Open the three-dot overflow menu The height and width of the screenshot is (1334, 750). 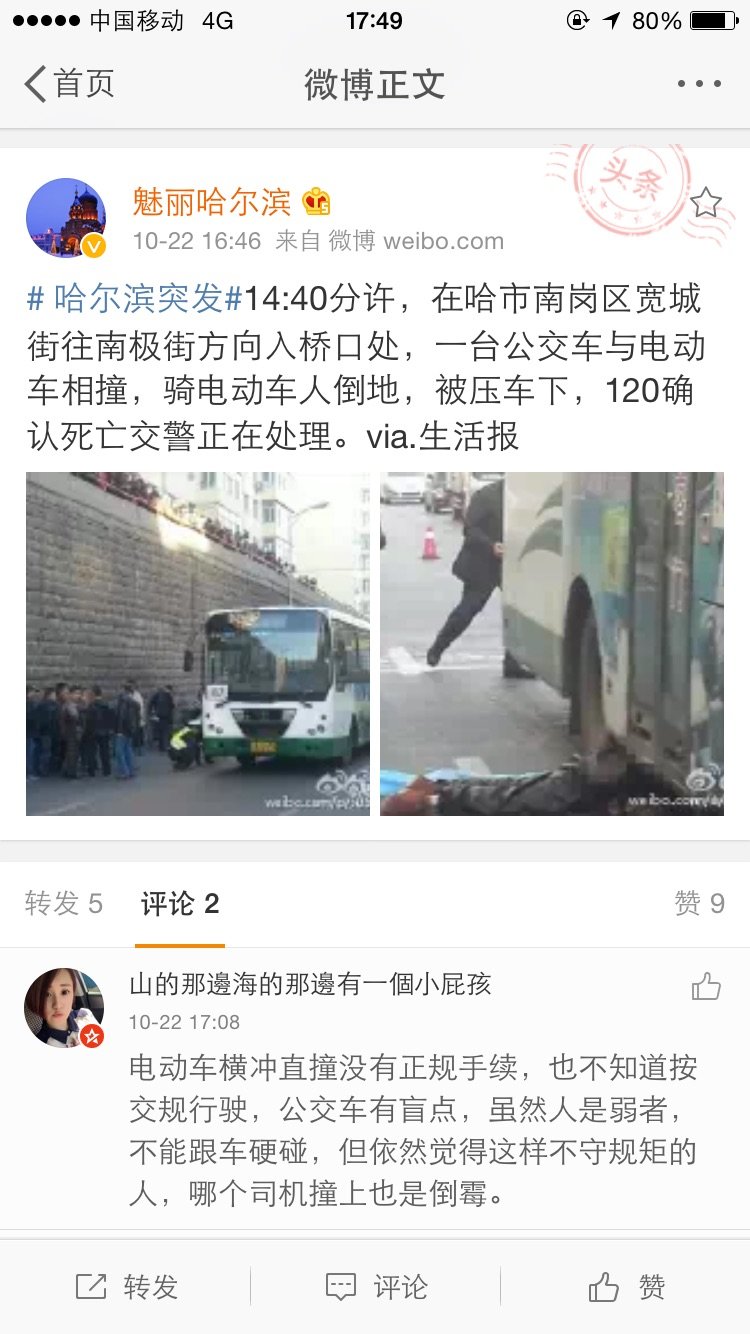[698, 84]
